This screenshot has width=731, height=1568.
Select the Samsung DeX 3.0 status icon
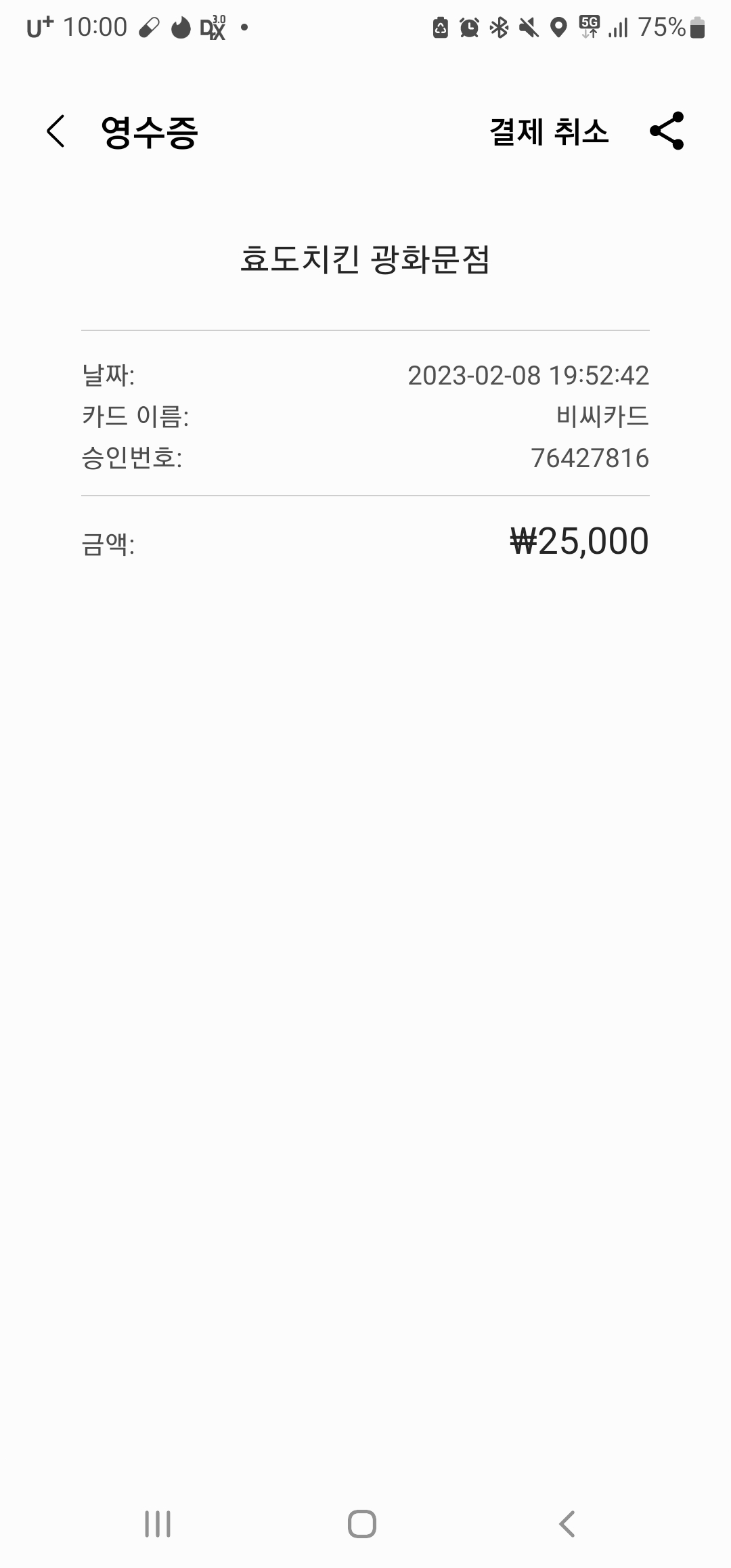[x=213, y=27]
